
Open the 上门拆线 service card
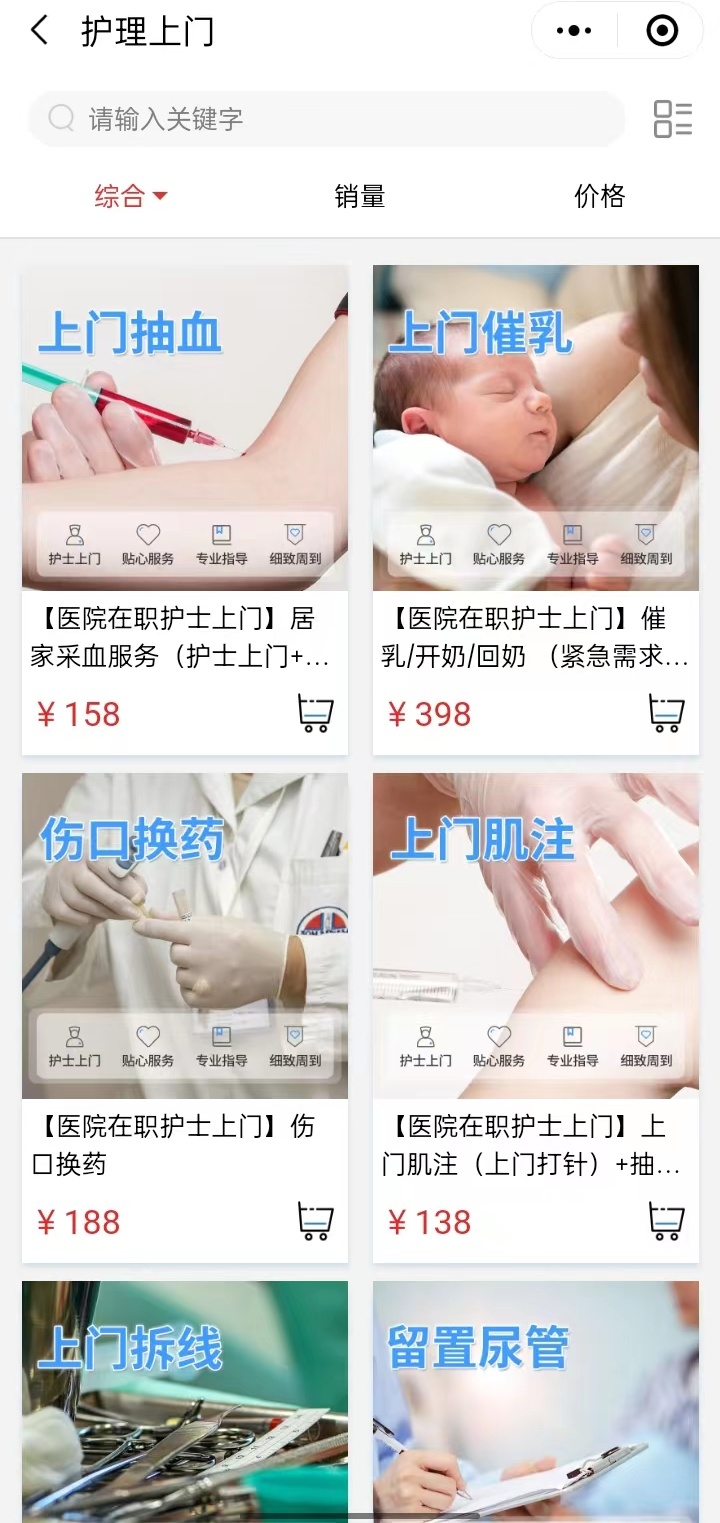(185, 1400)
